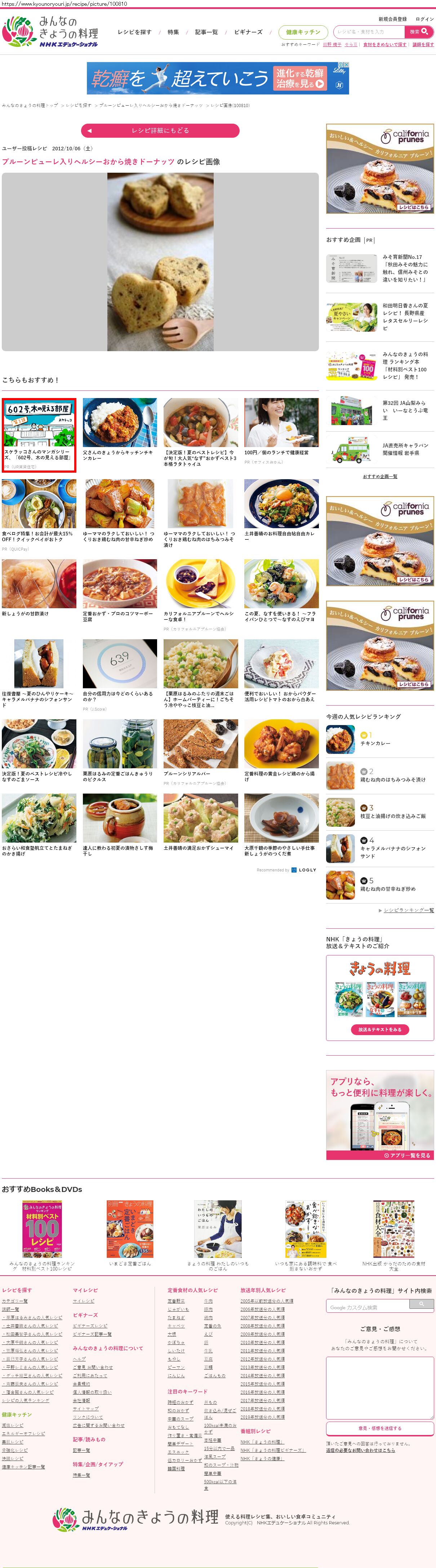Open the レシピランキング一覧 link
This screenshot has width=436, height=1568.
click(x=409, y=910)
